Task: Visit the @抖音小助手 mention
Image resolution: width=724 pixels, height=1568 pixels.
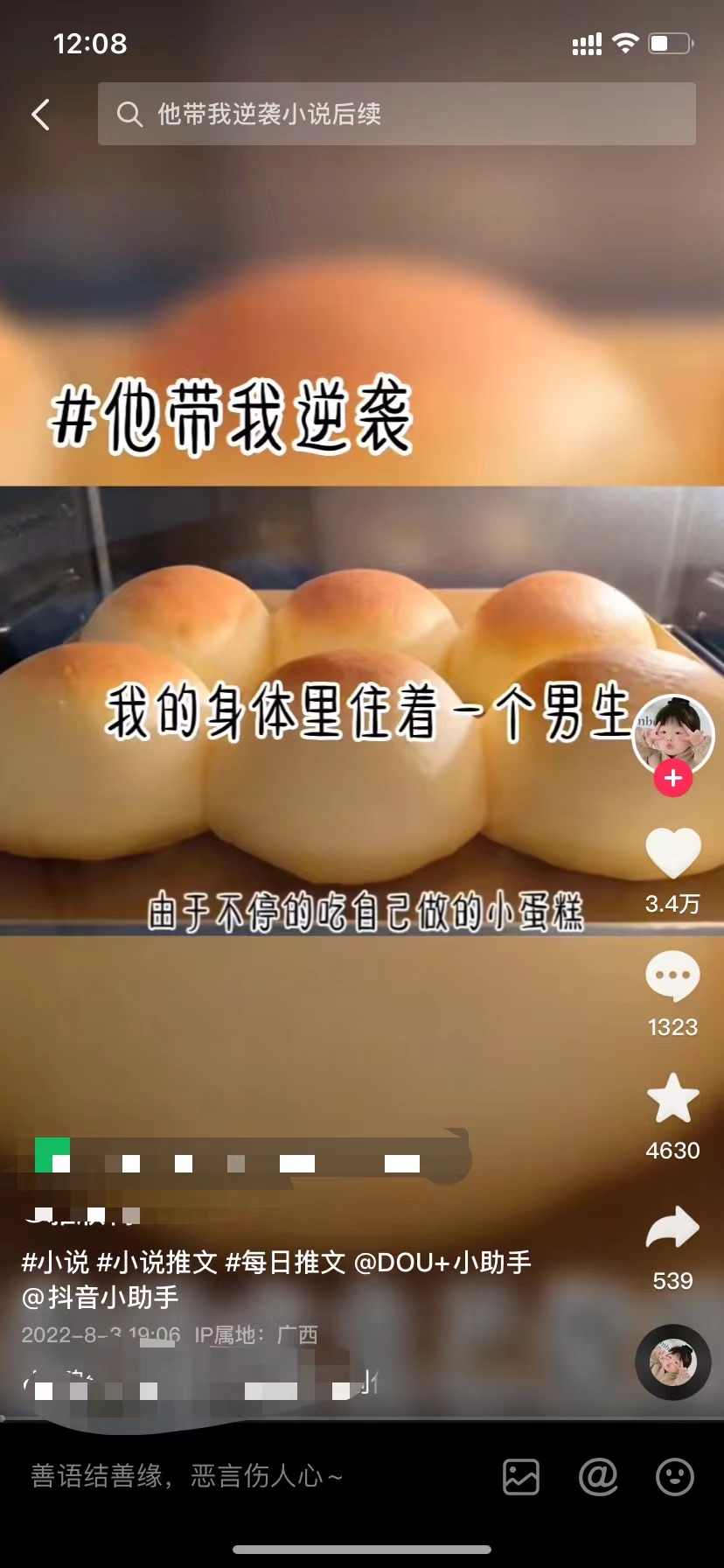Action: point(101,1298)
